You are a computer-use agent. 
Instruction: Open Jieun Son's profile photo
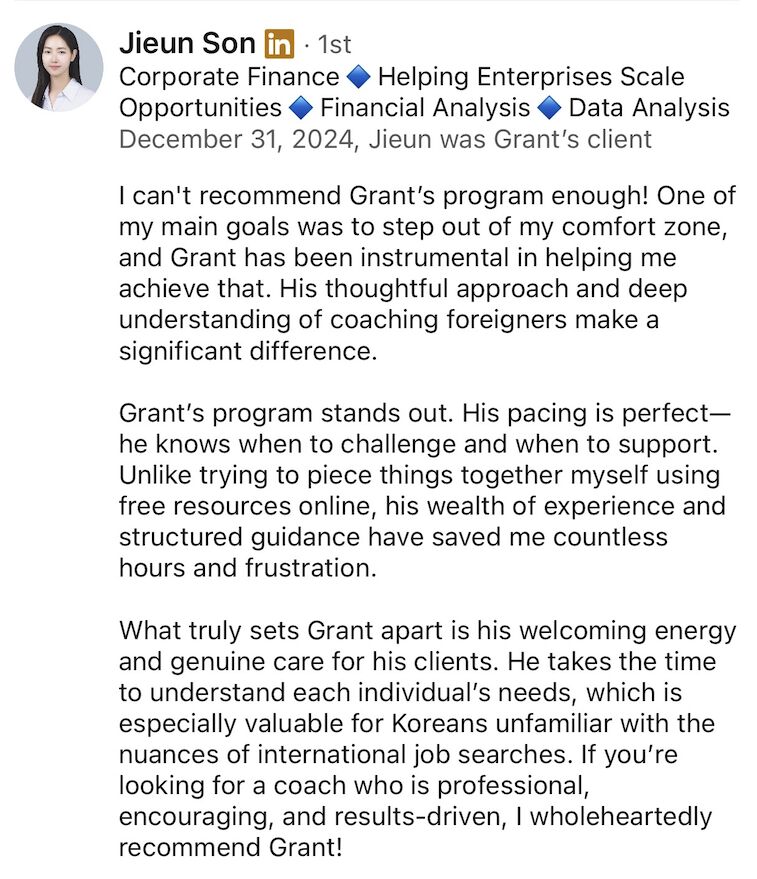click(59, 67)
